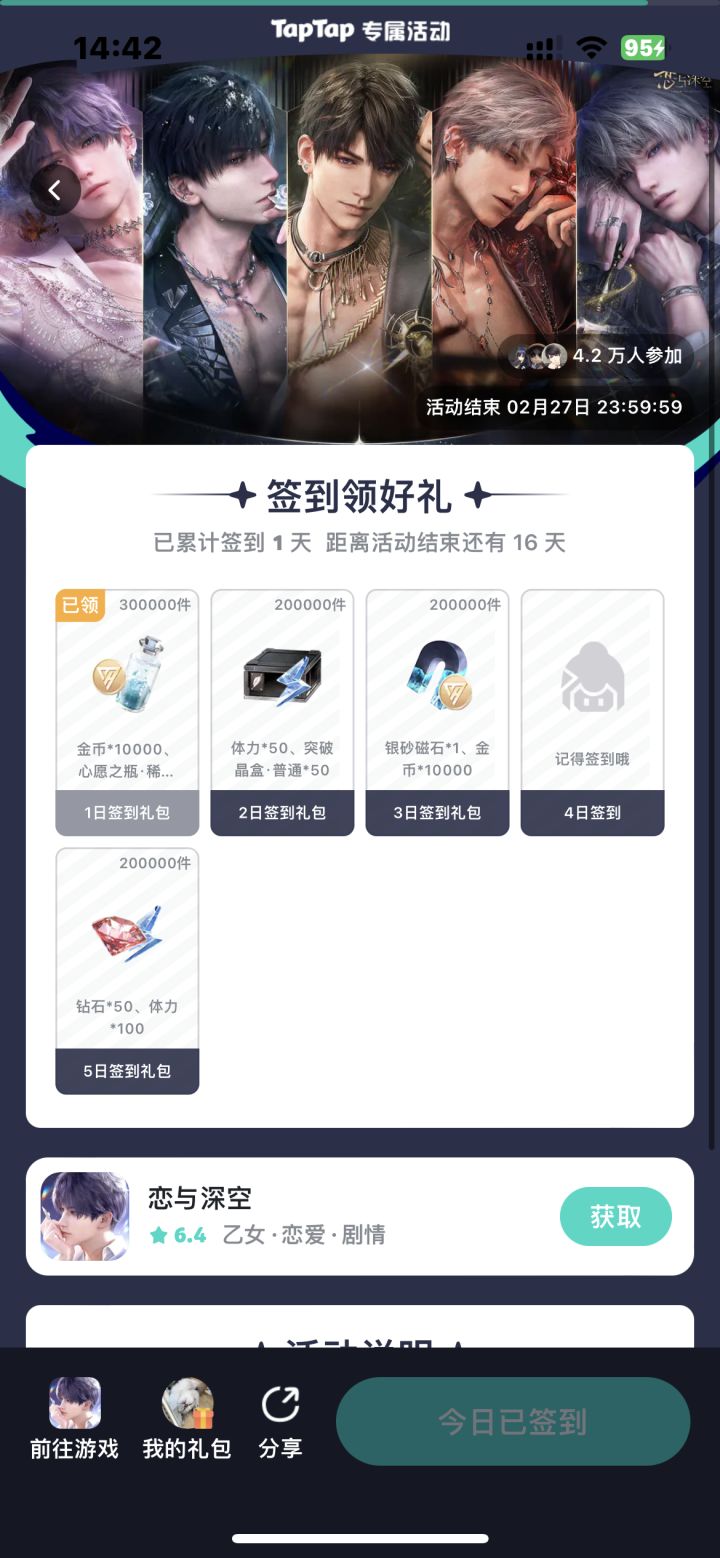Tap the 获取 button for 恋与深空
Viewport: 720px width, 1558px height.
[616, 1217]
